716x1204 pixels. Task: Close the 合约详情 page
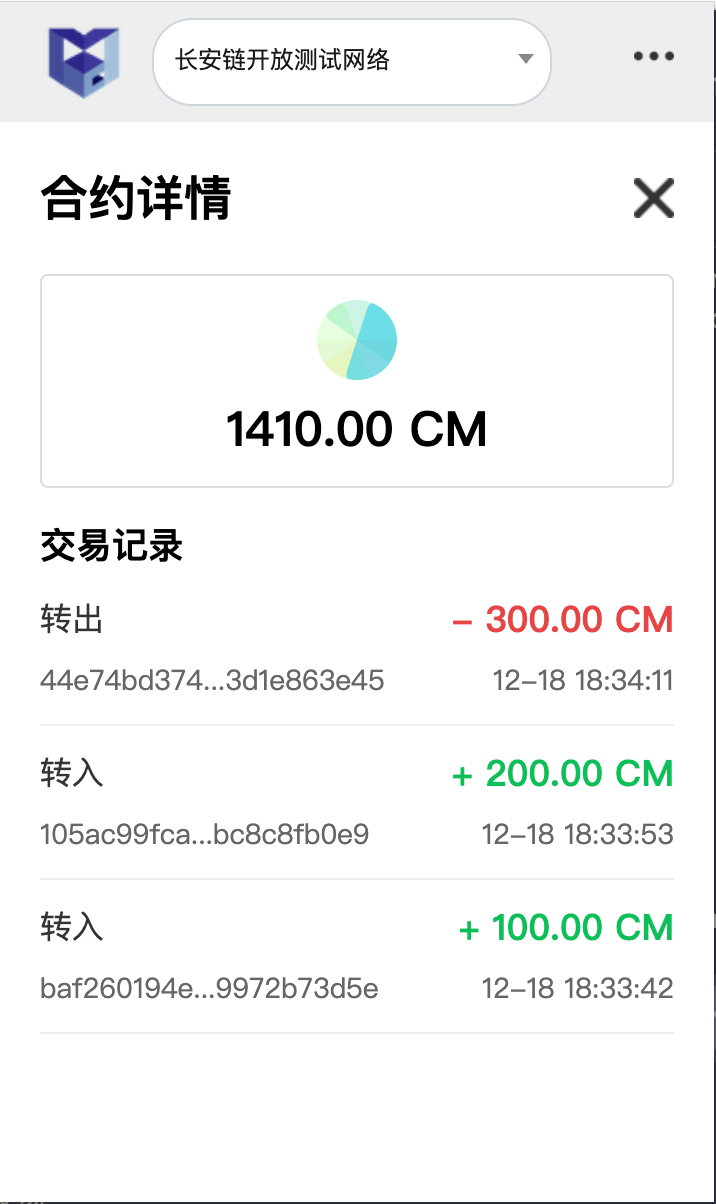pos(653,198)
